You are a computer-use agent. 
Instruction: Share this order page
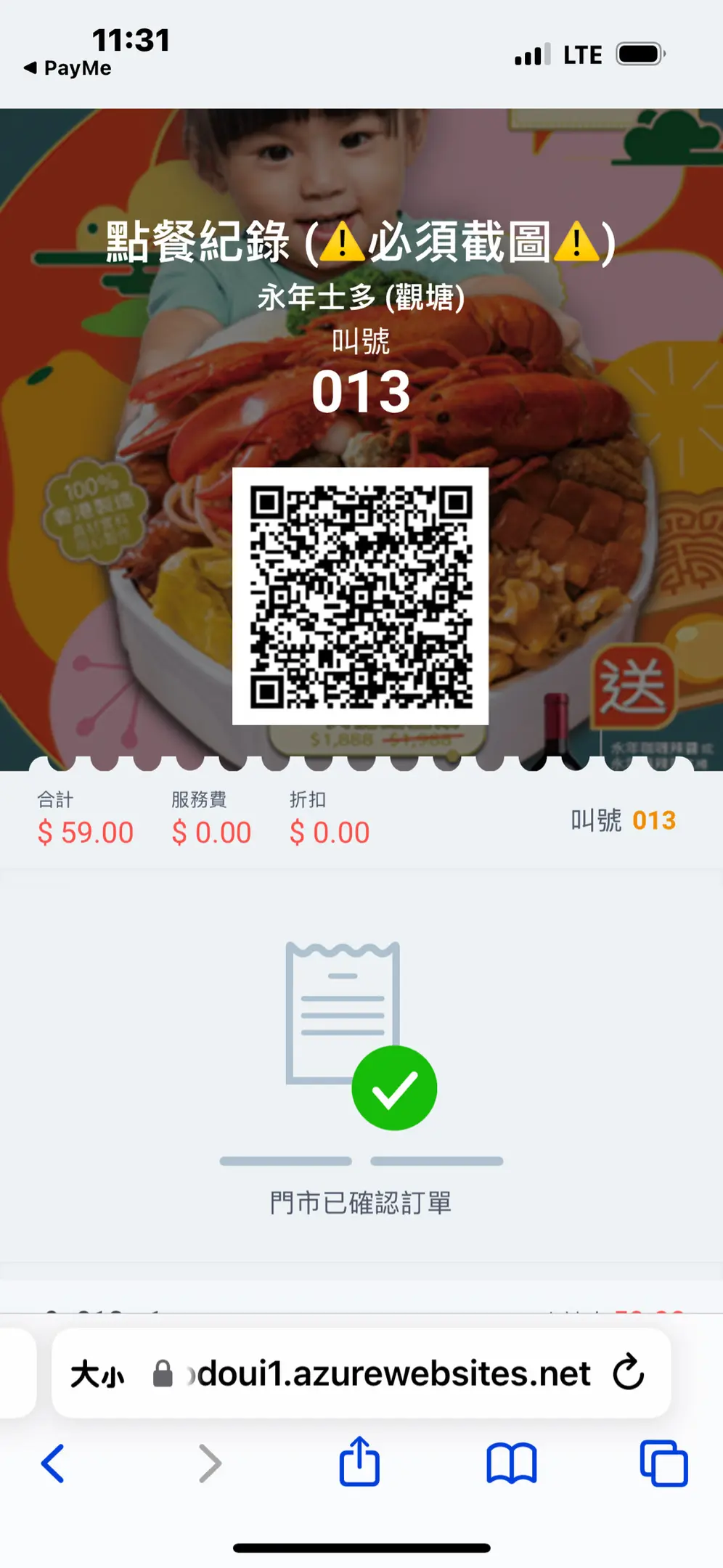click(359, 1462)
